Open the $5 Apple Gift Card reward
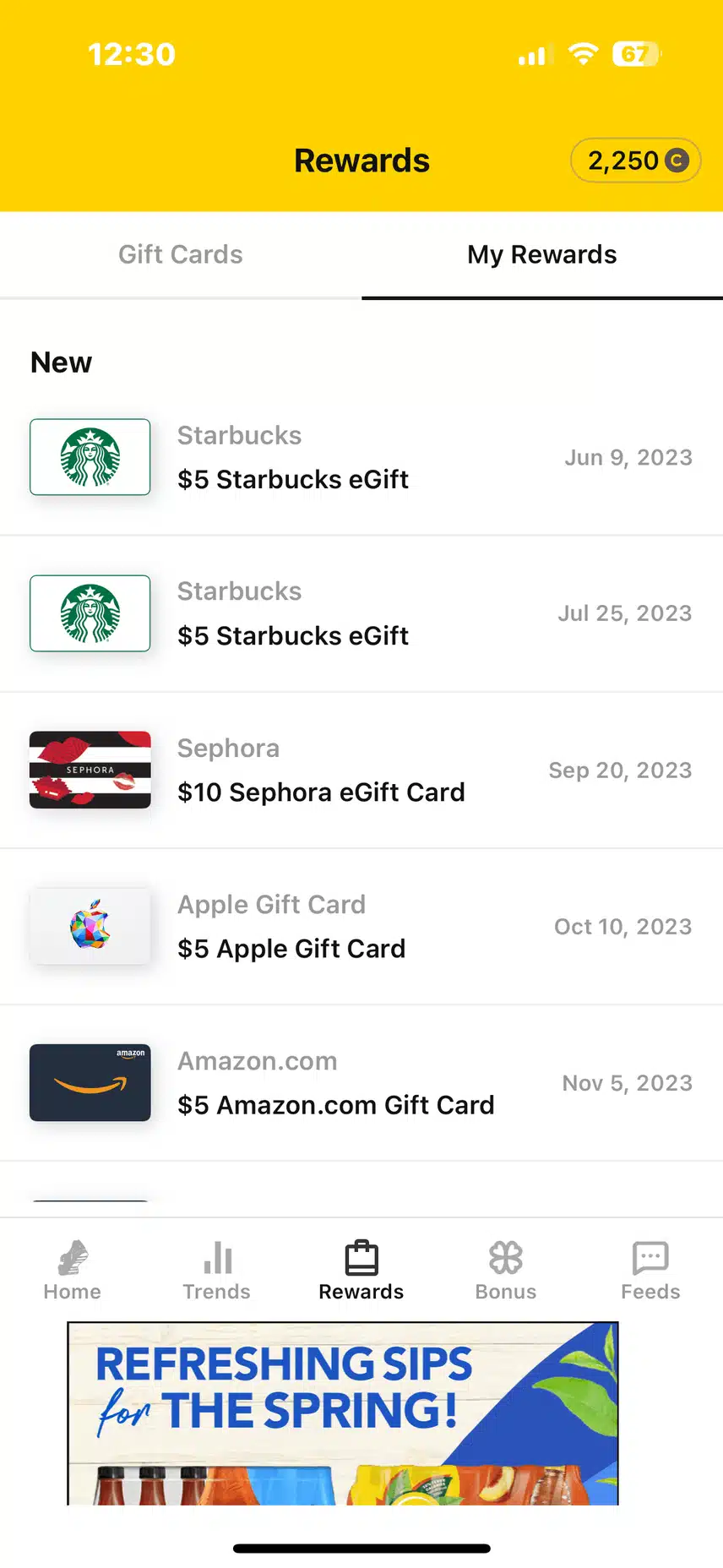 tap(361, 927)
